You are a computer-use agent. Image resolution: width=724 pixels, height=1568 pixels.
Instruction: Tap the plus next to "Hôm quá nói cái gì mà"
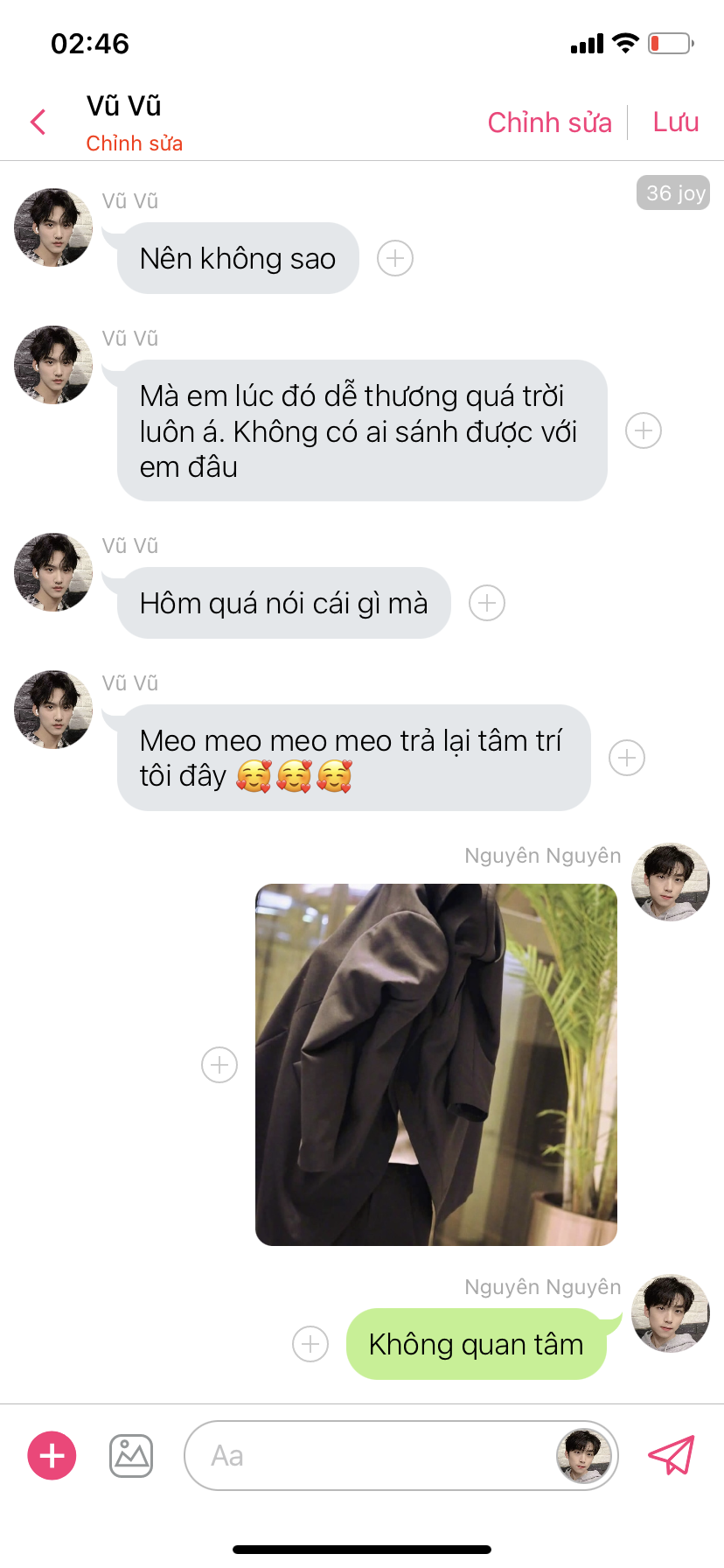pos(487,603)
